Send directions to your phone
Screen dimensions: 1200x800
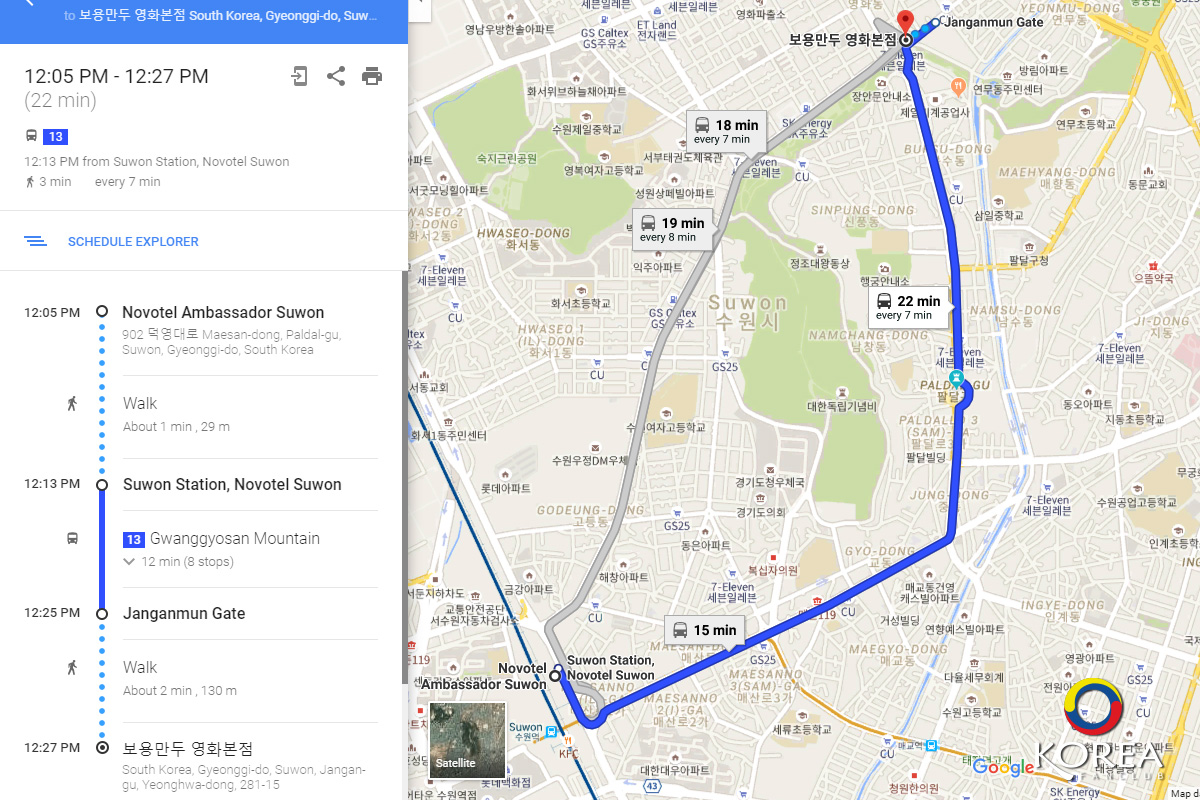299,76
